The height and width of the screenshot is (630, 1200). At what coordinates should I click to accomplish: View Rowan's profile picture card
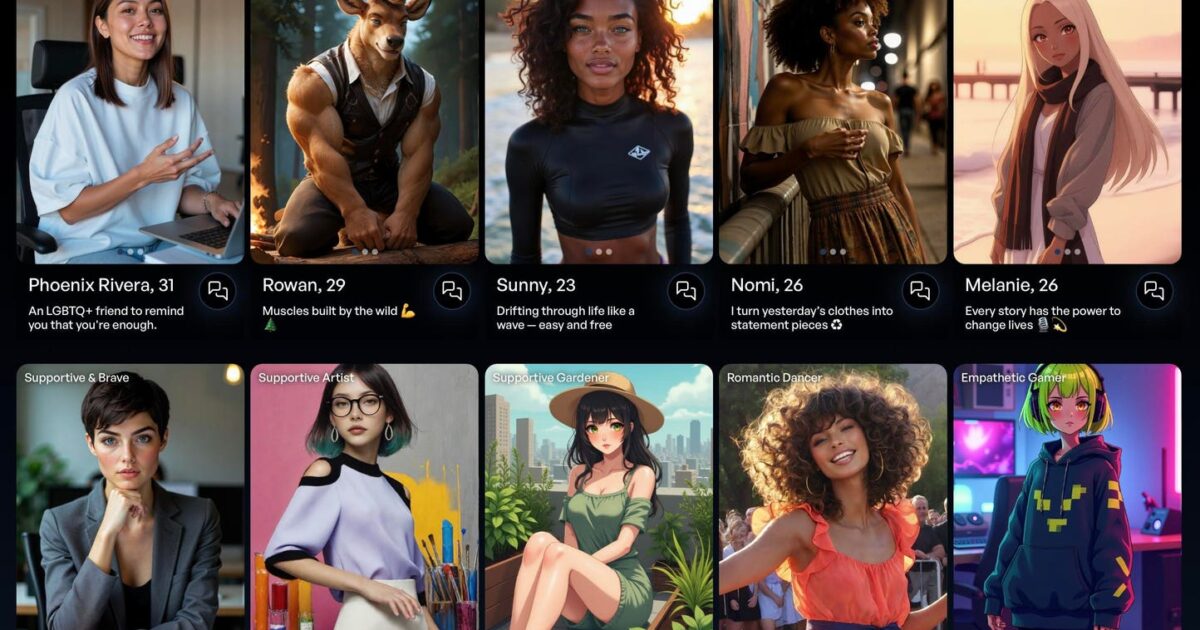click(x=364, y=130)
